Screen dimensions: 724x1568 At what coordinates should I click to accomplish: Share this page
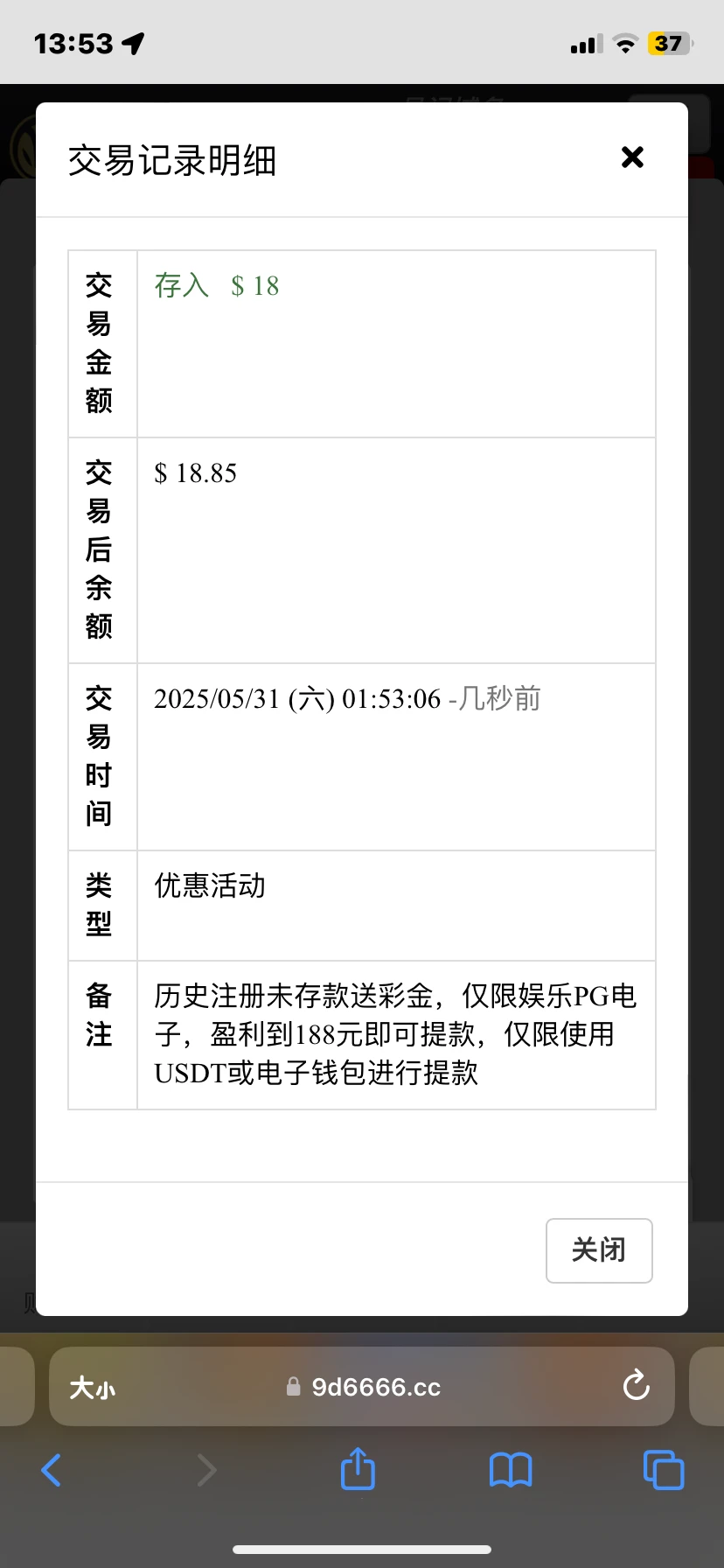358,1469
